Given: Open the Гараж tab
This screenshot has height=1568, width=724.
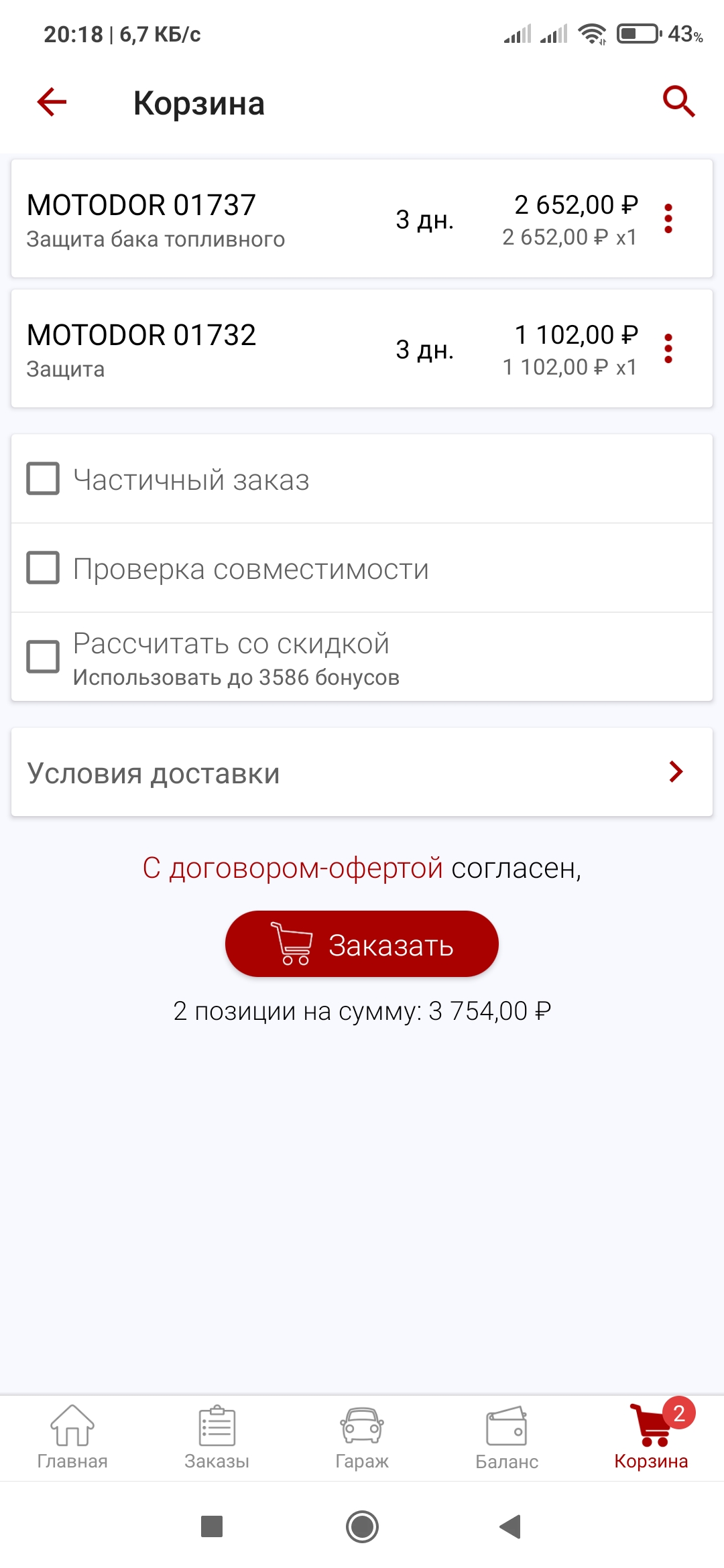Looking at the screenshot, I should click(x=362, y=1439).
